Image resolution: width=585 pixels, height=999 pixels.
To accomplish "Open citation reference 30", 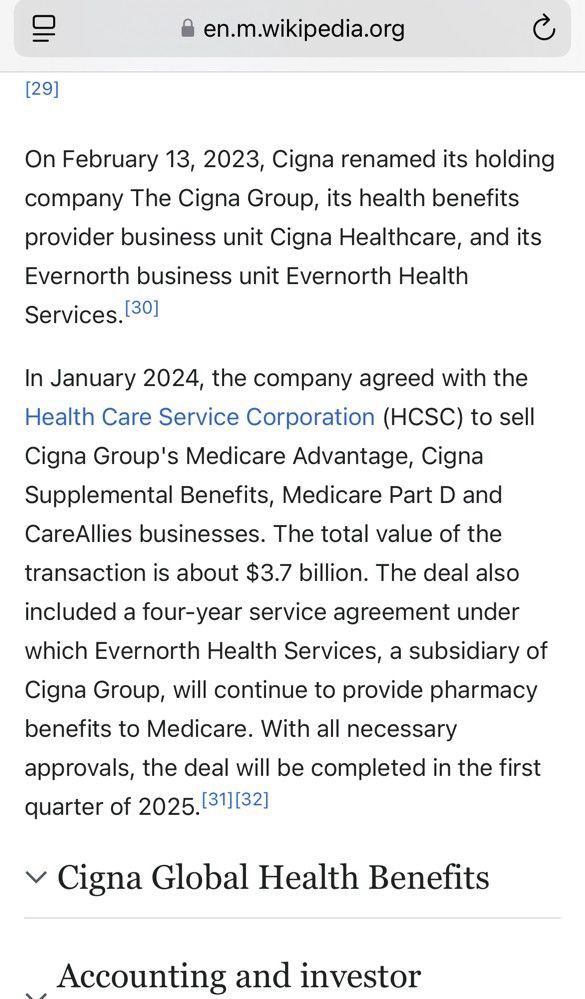I will click(x=141, y=308).
